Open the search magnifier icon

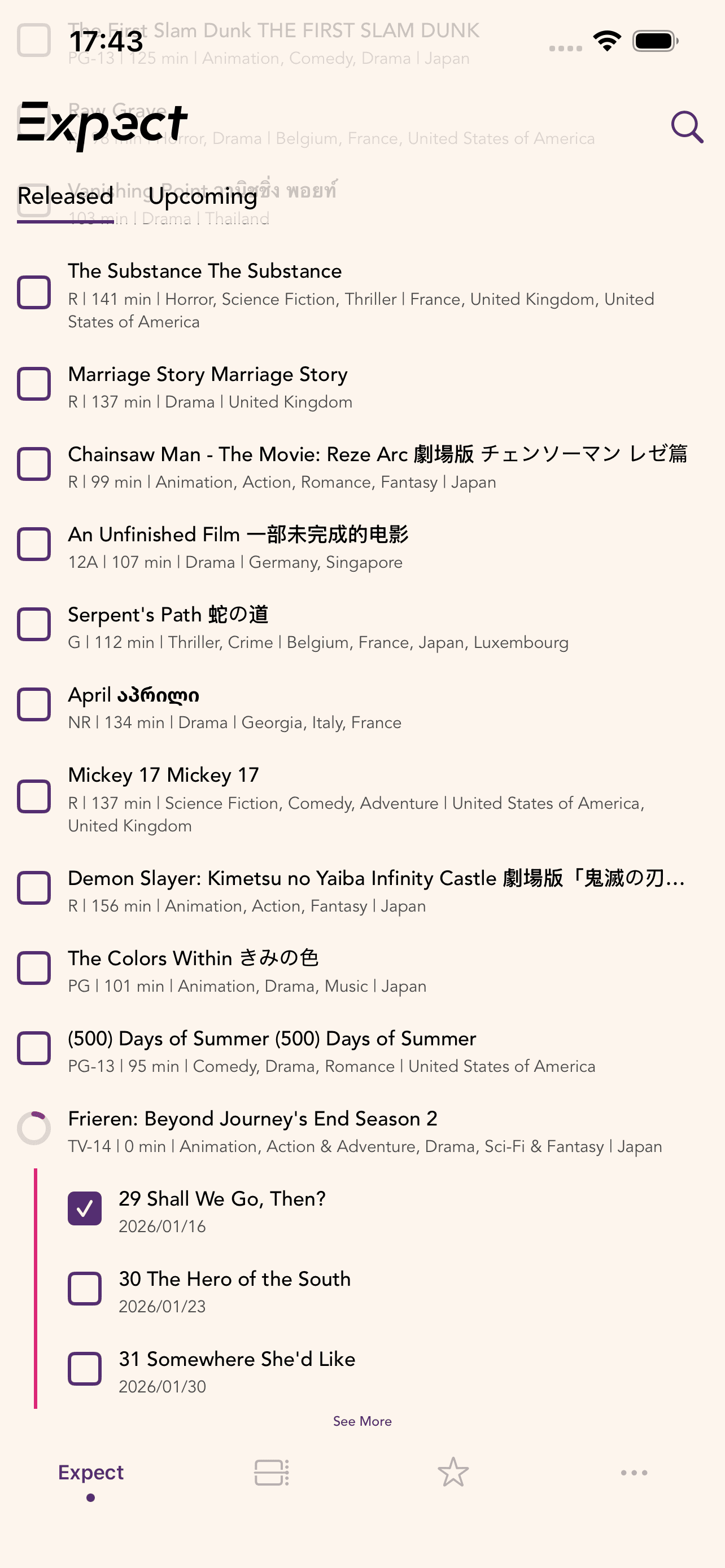pyautogui.click(x=687, y=127)
